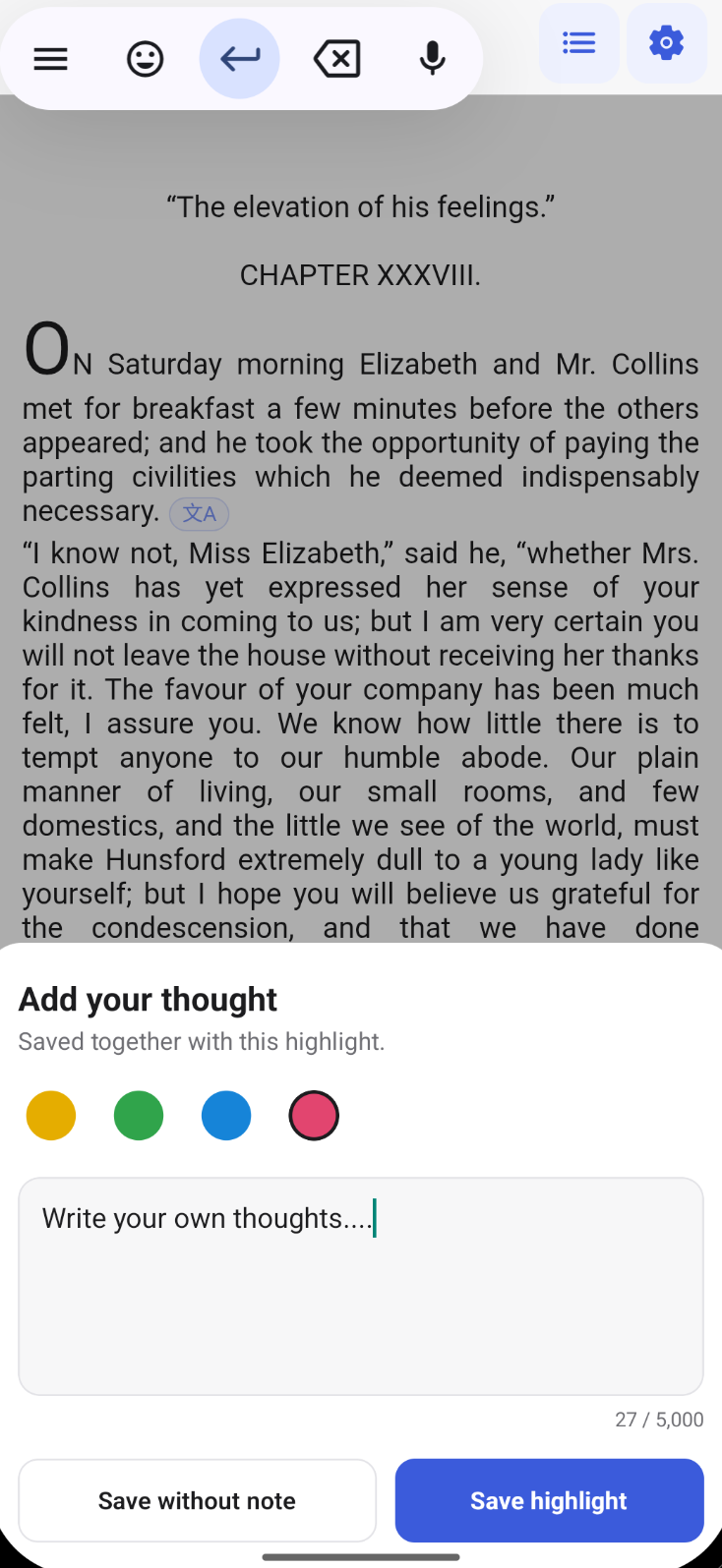Tap the backspace key
The height and width of the screenshot is (1568, 722).
tap(336, 59)
